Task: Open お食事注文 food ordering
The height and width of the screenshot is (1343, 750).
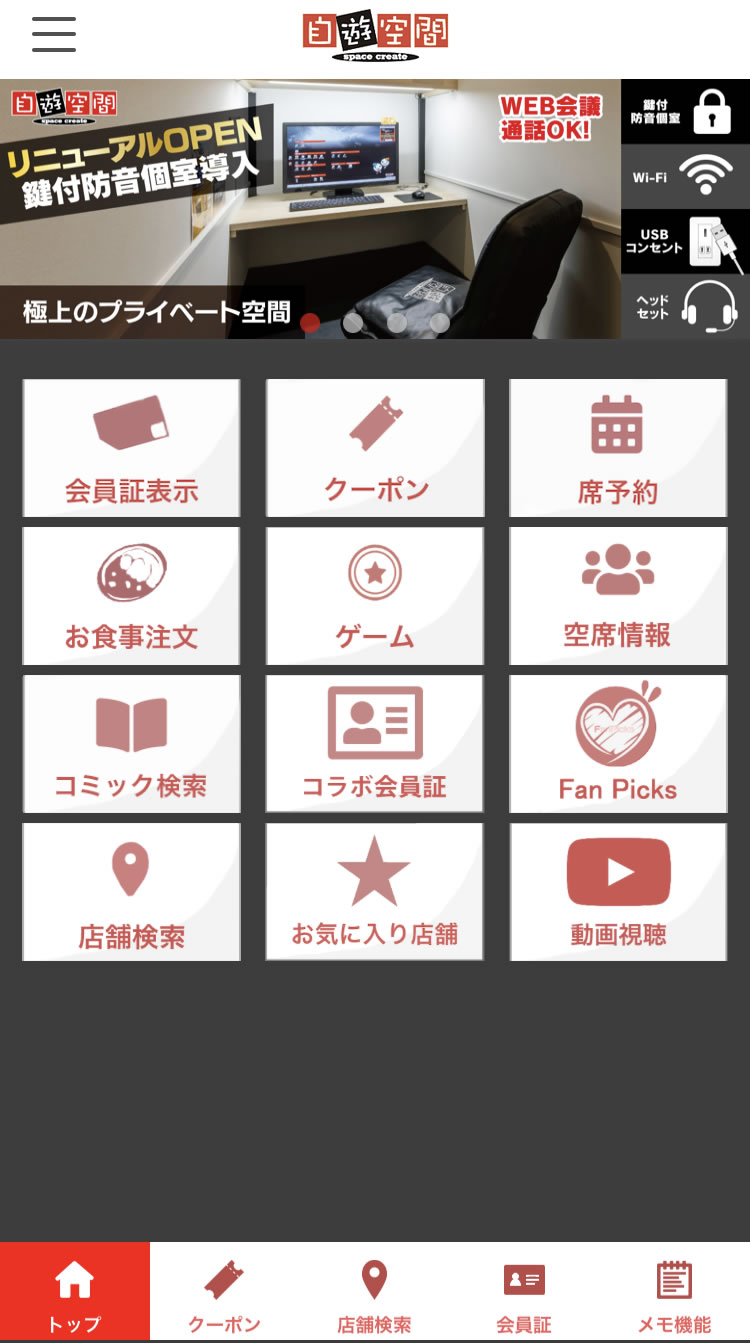Action: pyautogui.click(x=131, y=596)
